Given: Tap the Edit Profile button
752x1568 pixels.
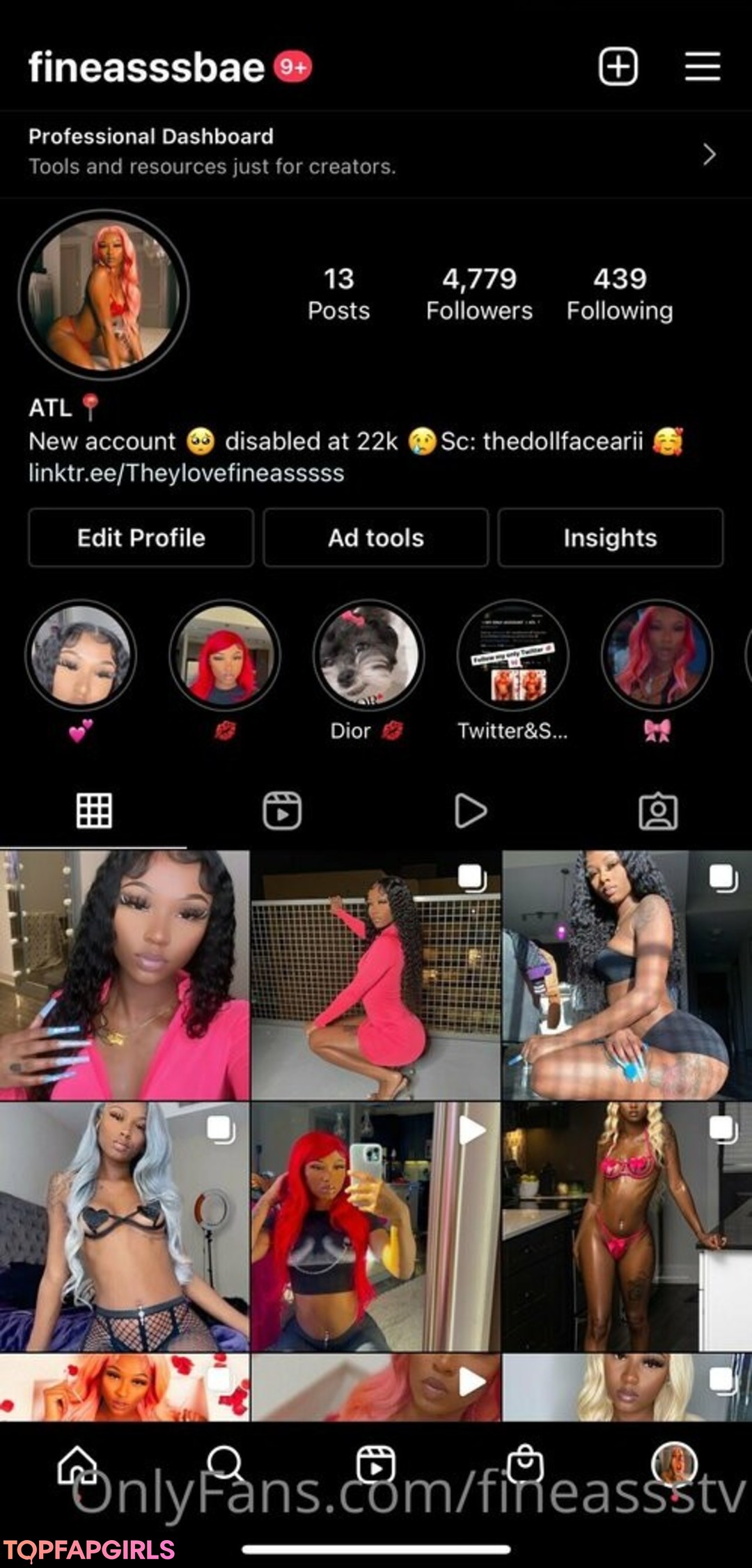Looking at the screenshot, I should click(x=141, y=538).
